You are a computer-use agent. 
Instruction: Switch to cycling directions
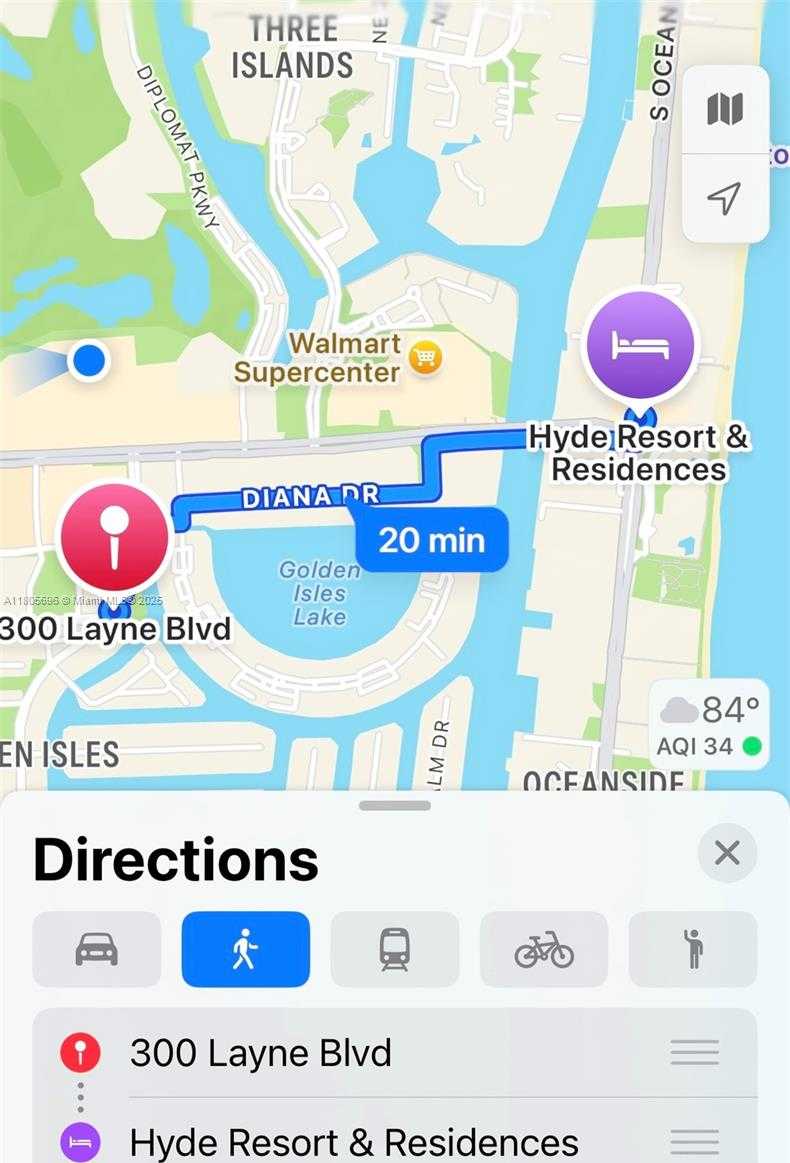[x=544, y=949]
